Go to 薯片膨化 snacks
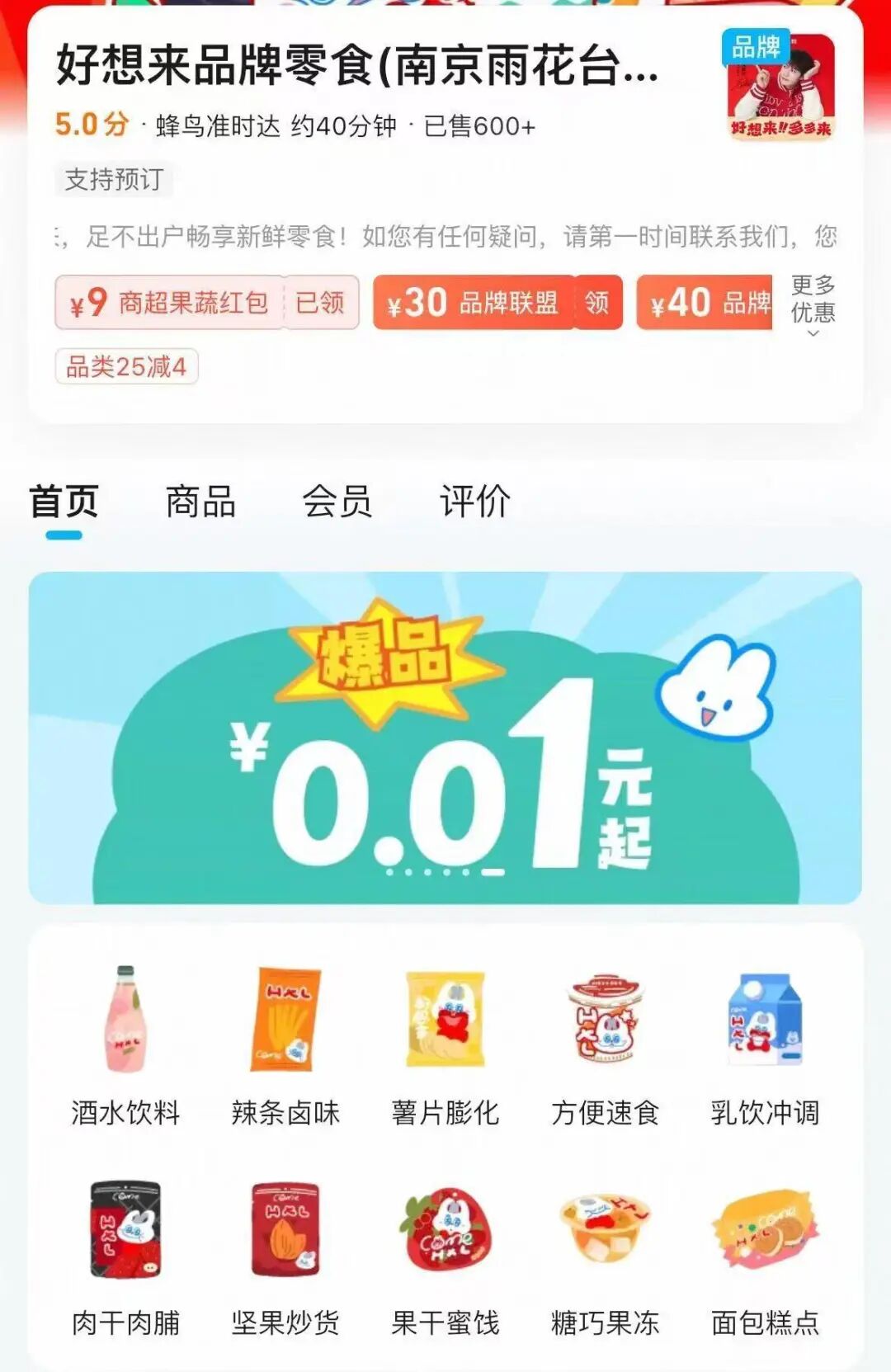891x1372 pixels. click(445, 1044)
